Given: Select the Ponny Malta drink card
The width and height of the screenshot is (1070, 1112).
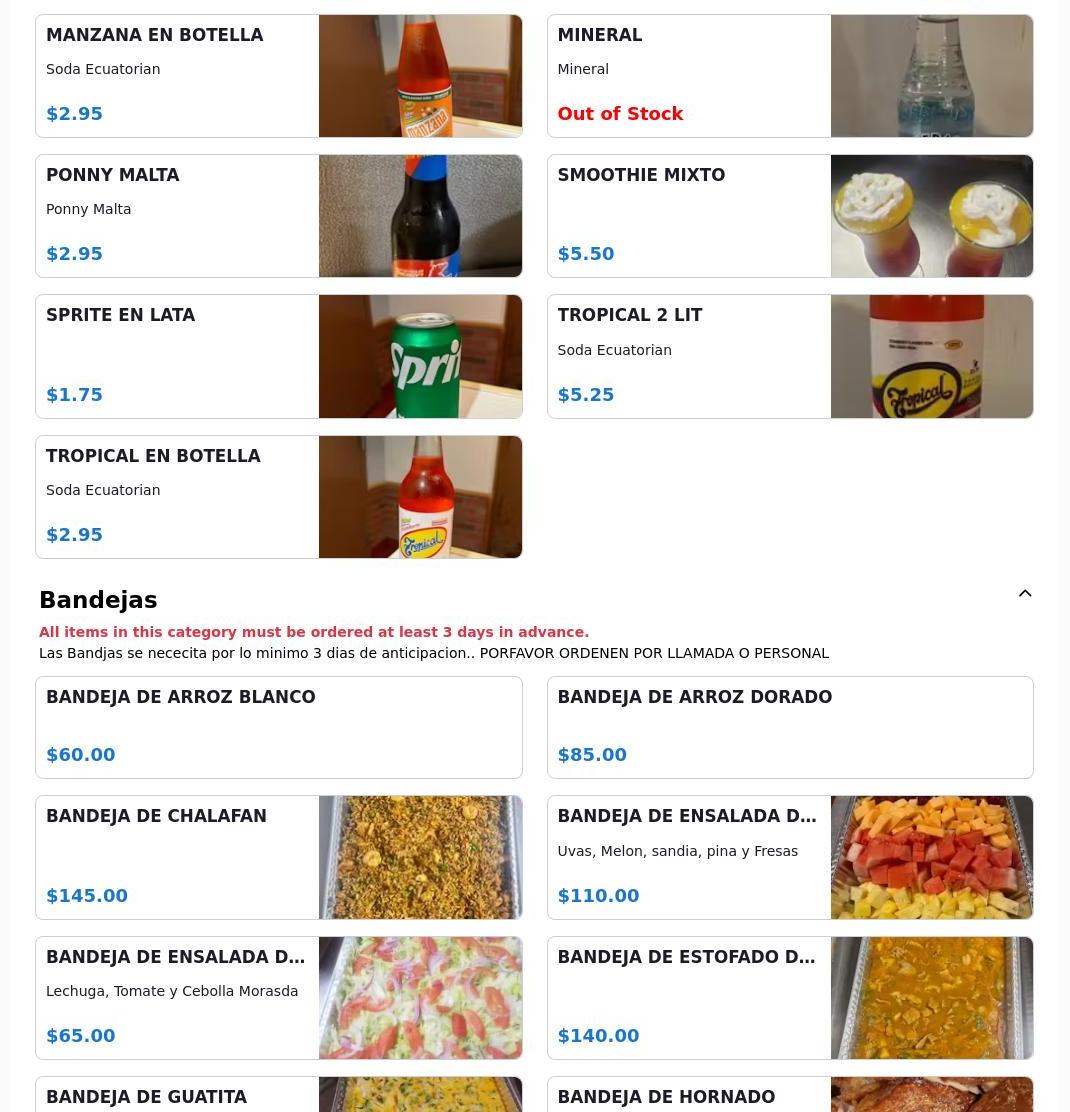Looking at the screenshot, I should pos(278,216).
